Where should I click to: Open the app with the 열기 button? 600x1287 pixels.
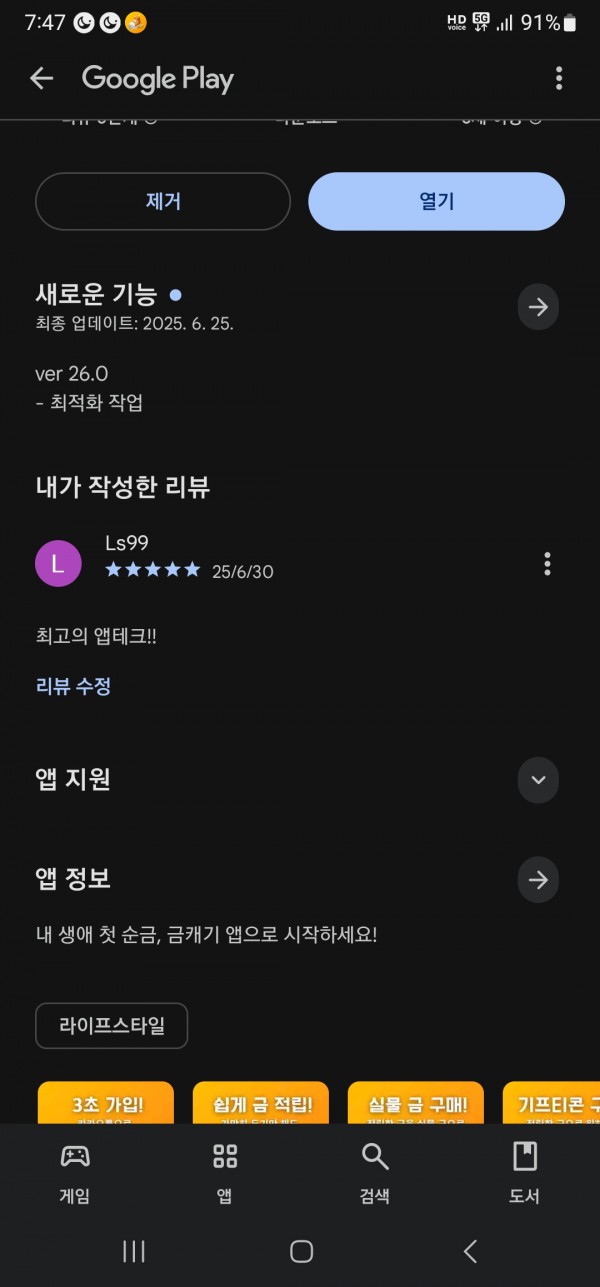click(436, 201)
